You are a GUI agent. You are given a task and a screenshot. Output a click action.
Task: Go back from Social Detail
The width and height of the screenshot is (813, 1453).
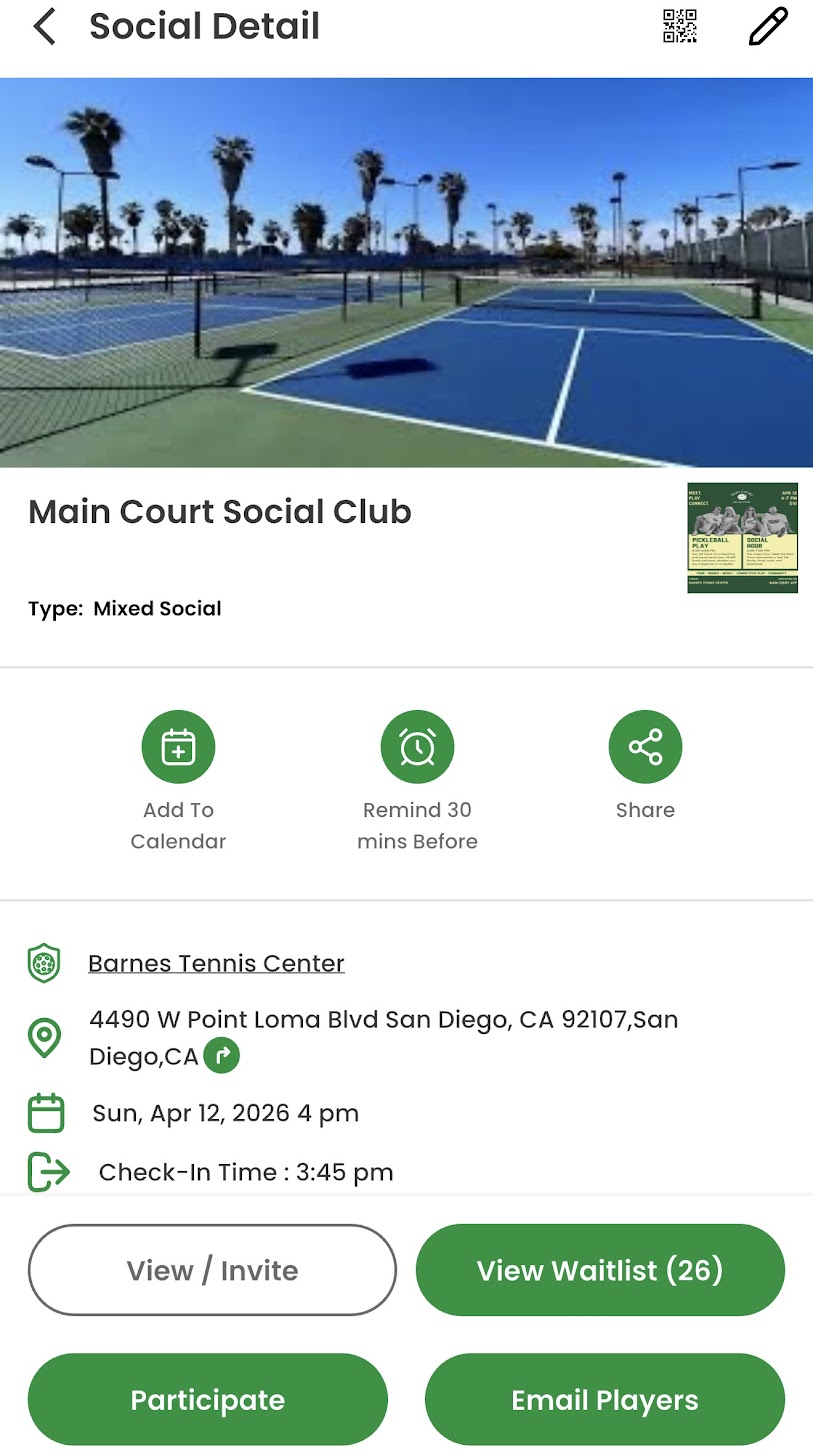[45, 27]
